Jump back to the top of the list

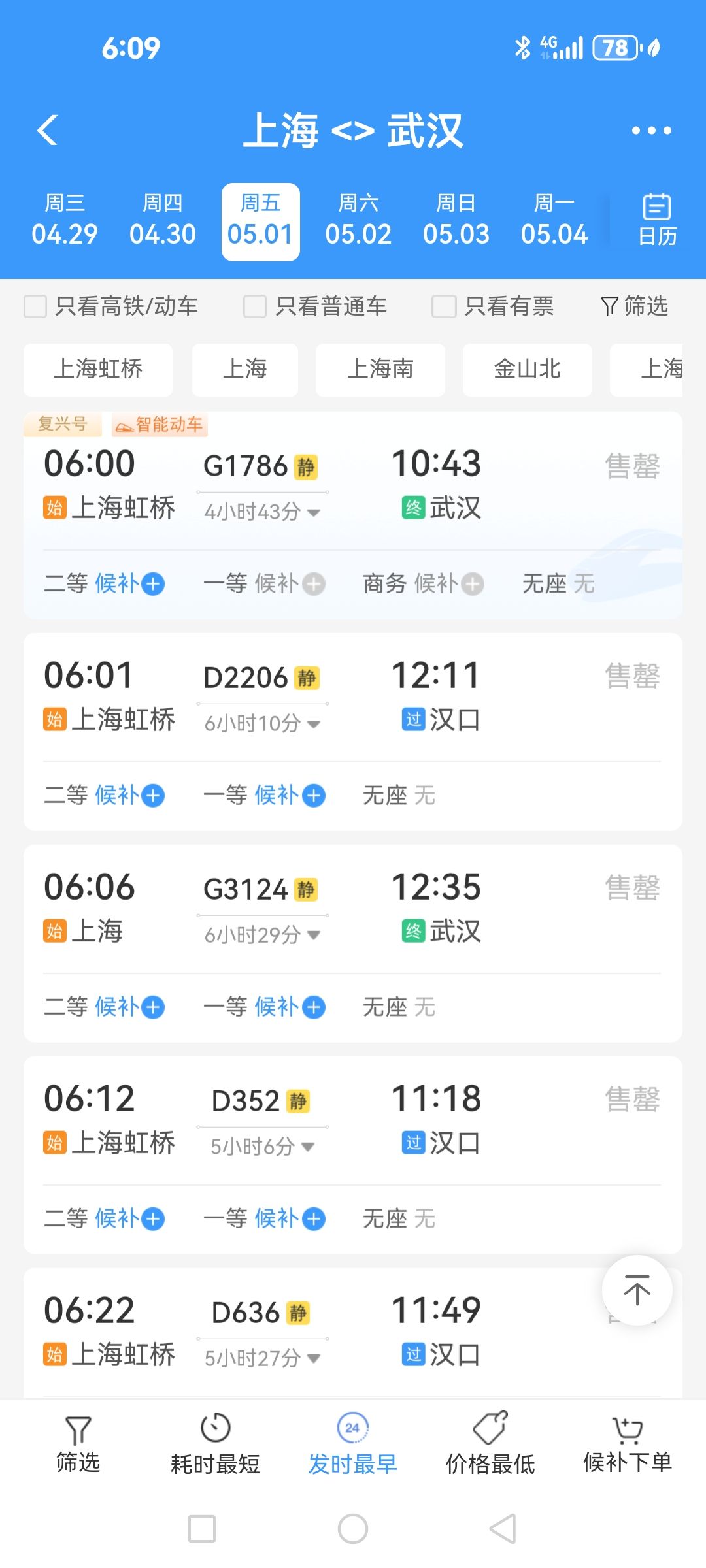(637, 1290)
